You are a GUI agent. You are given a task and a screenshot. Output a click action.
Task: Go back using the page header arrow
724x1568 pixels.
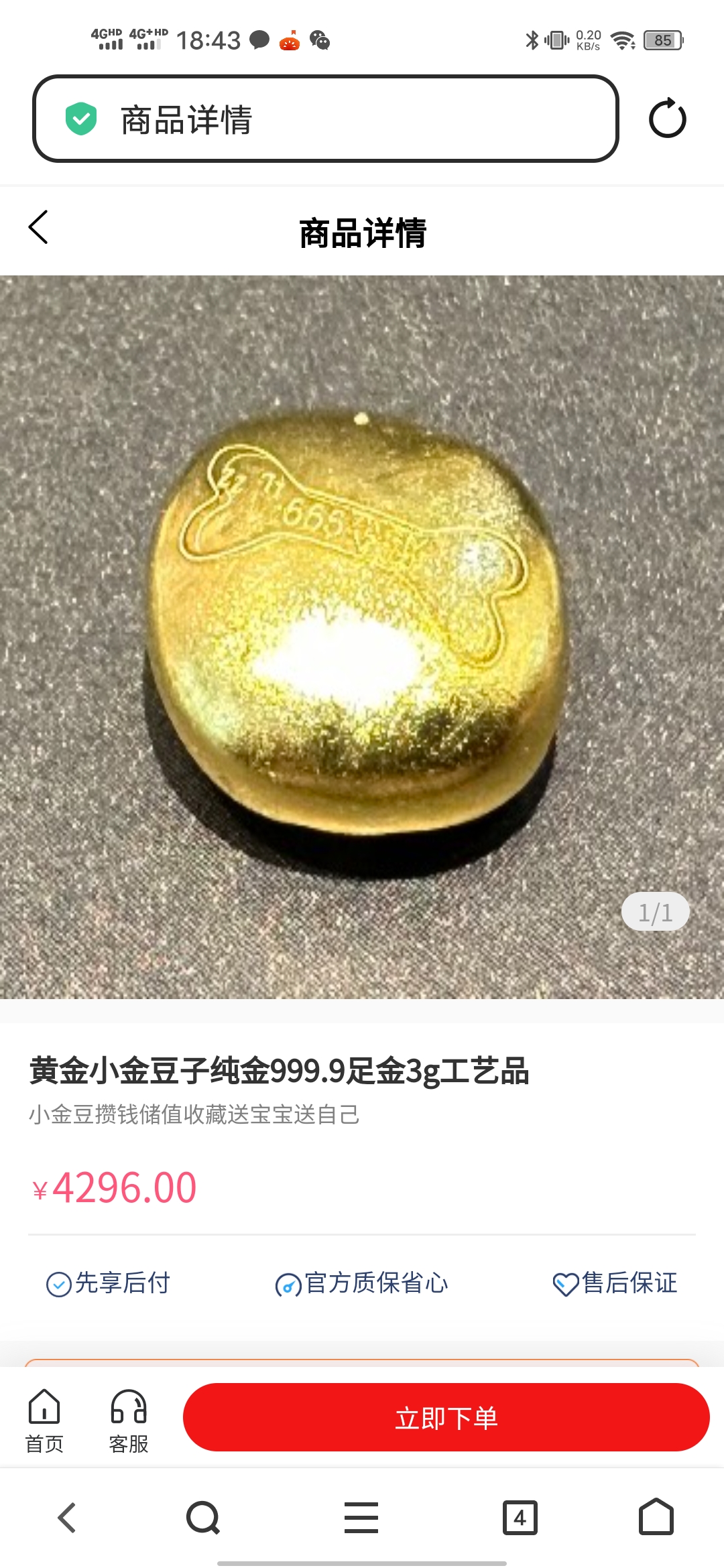coord(39,227)
